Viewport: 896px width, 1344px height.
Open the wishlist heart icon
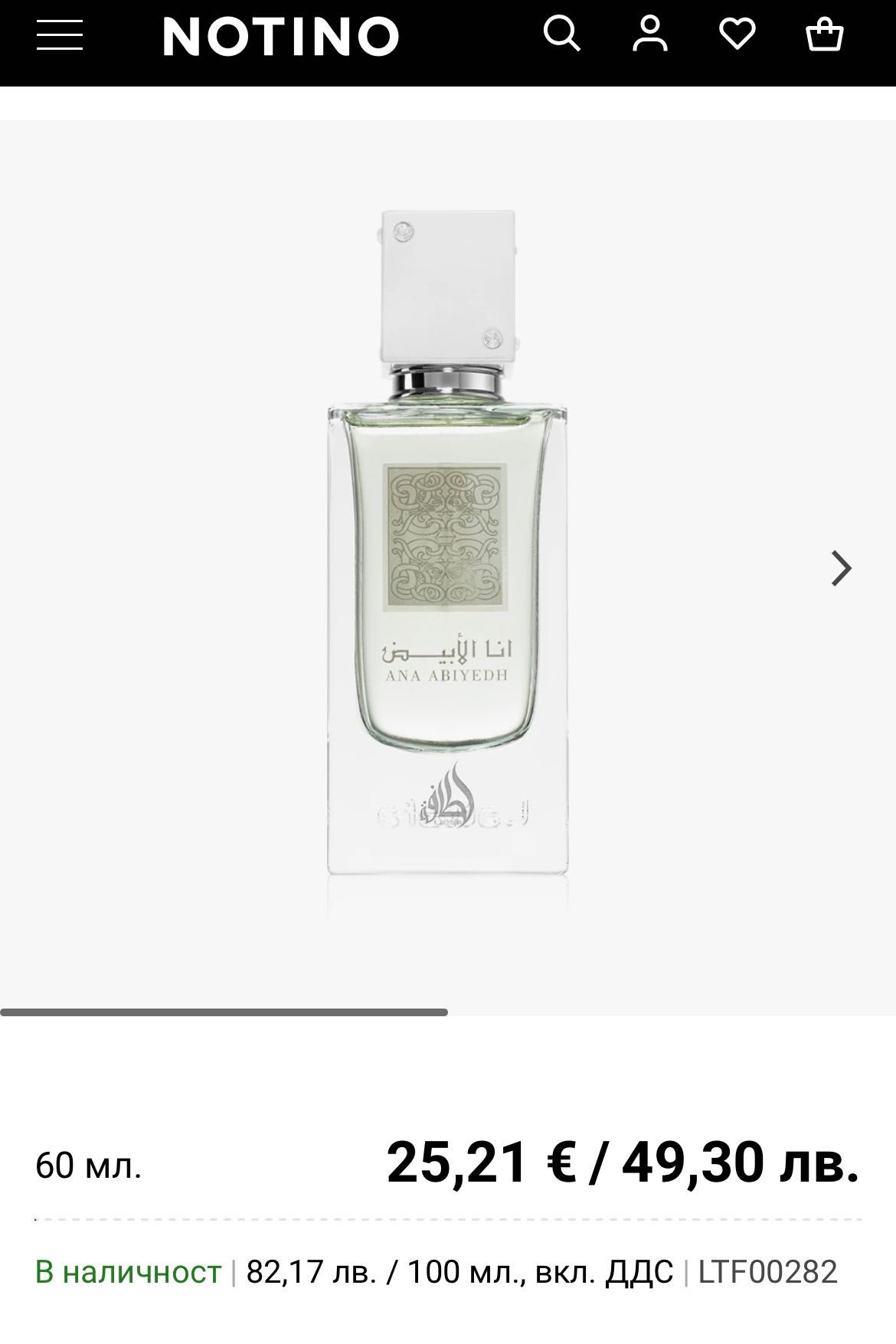737,34
